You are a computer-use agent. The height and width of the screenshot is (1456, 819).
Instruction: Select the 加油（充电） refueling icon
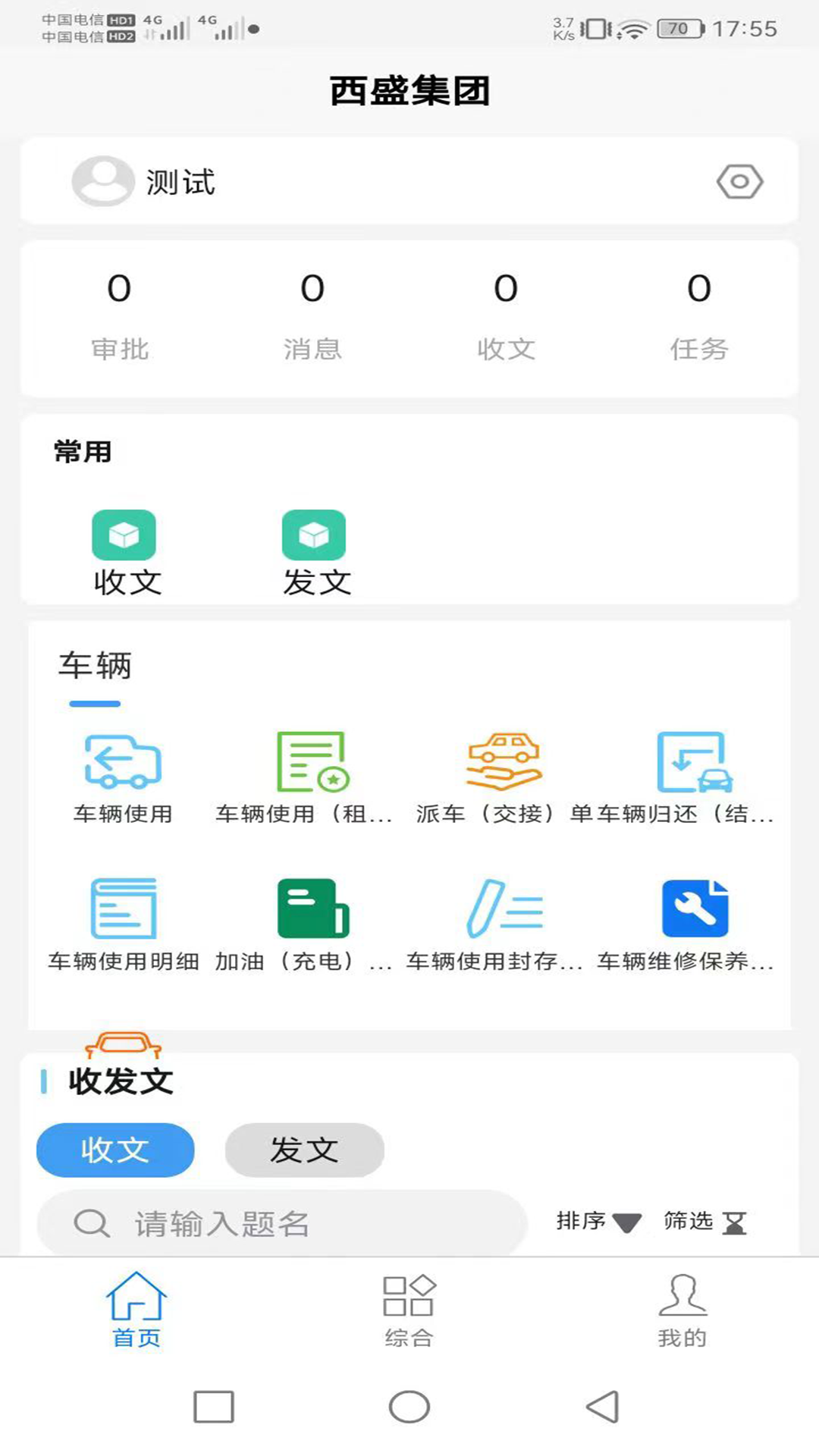click(x=312, y=910)
